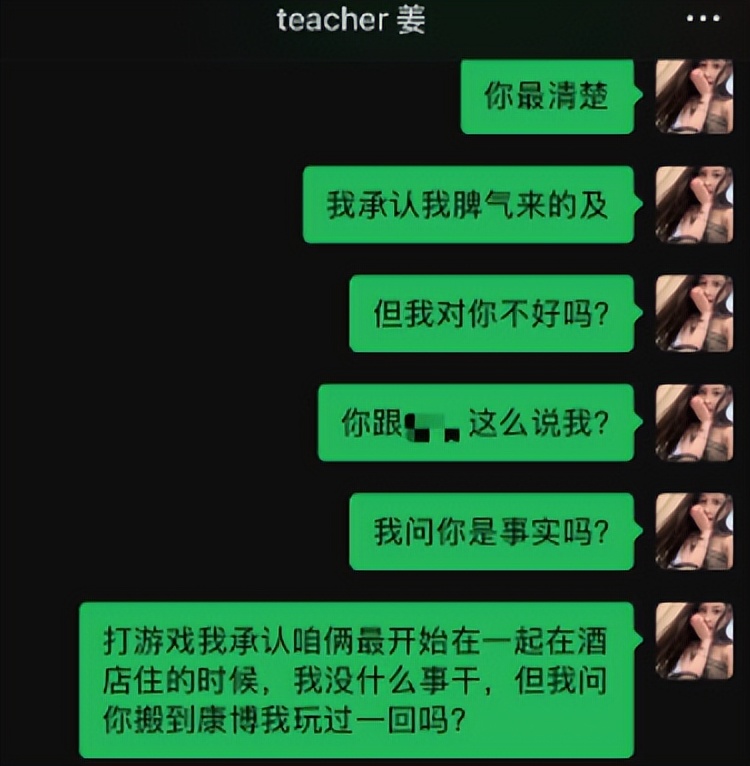The width and height of the screenshot is (750, 766).
Task: View profile from avatar next to "但我对你不好吗?"
Action: point(693,313)
